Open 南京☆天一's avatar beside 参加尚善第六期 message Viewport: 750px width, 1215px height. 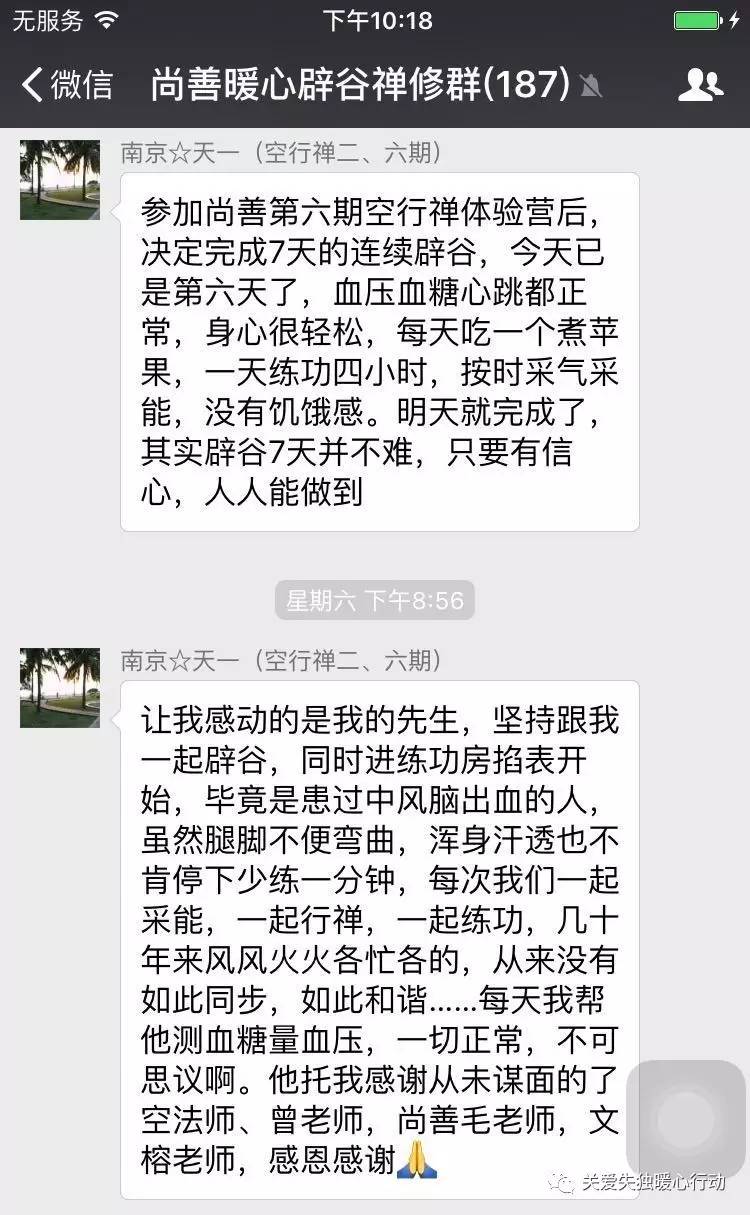tap(60, 180)
